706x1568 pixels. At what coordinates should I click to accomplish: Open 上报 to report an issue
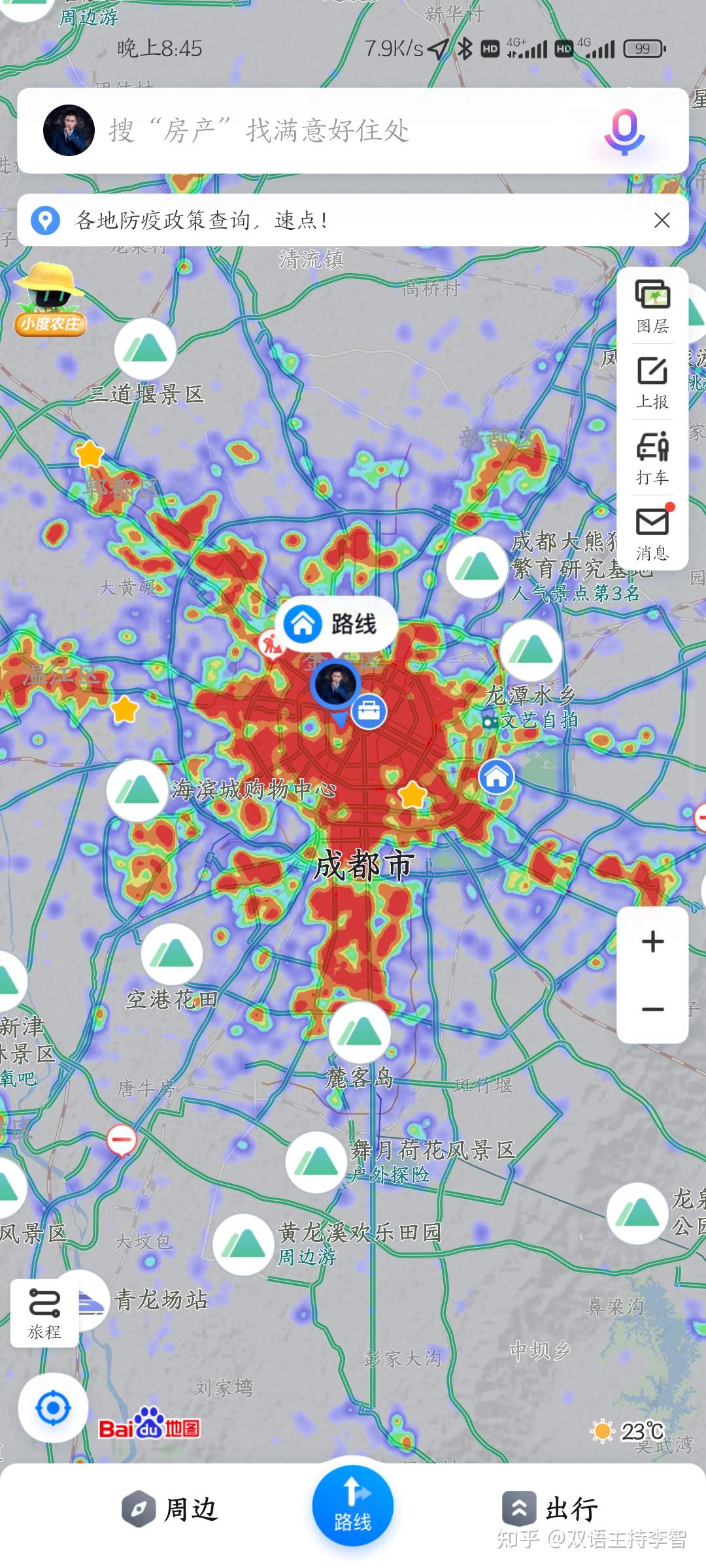[x=652, y=382]
